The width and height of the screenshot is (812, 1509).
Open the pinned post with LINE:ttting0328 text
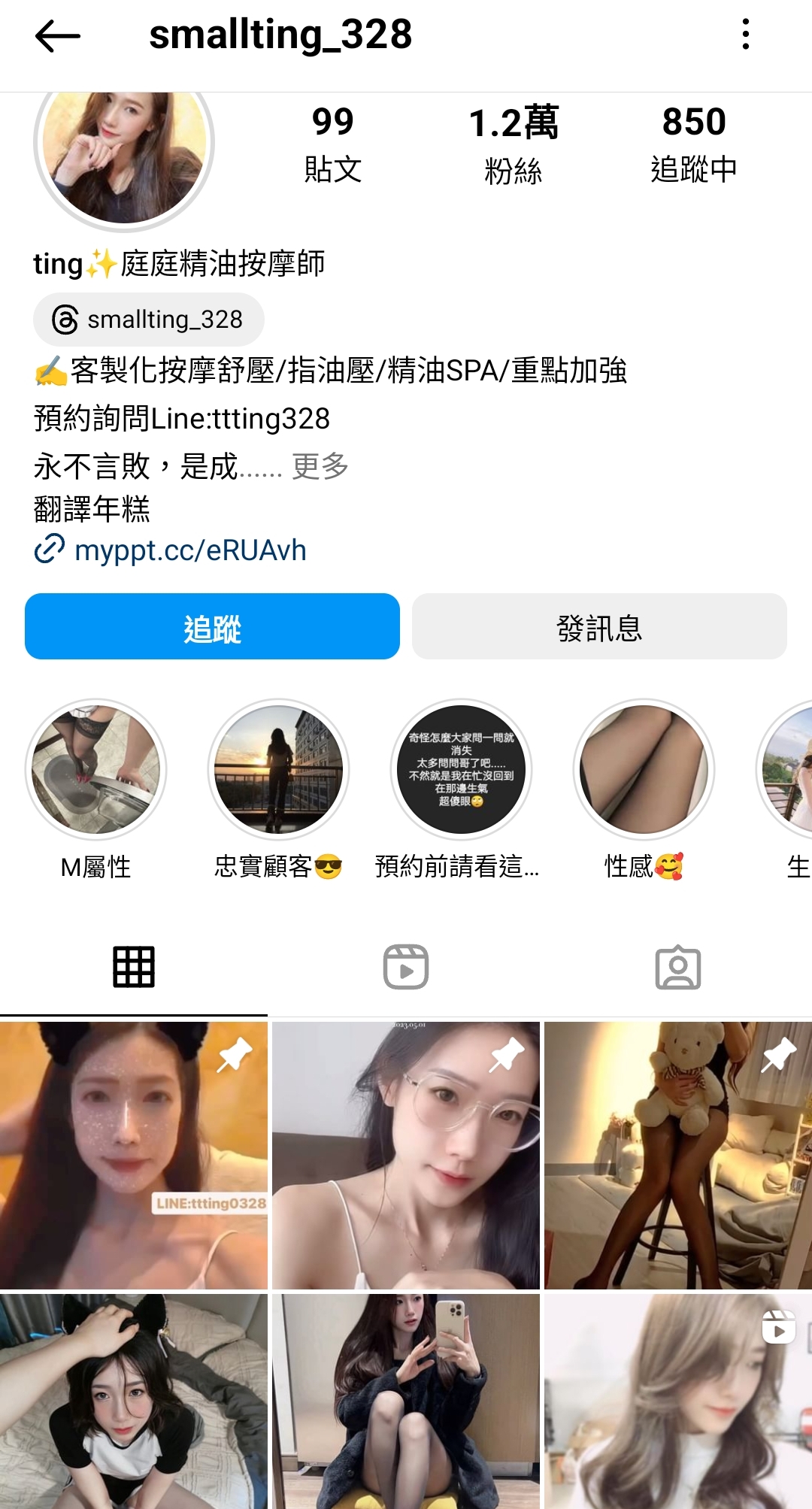134,1155
